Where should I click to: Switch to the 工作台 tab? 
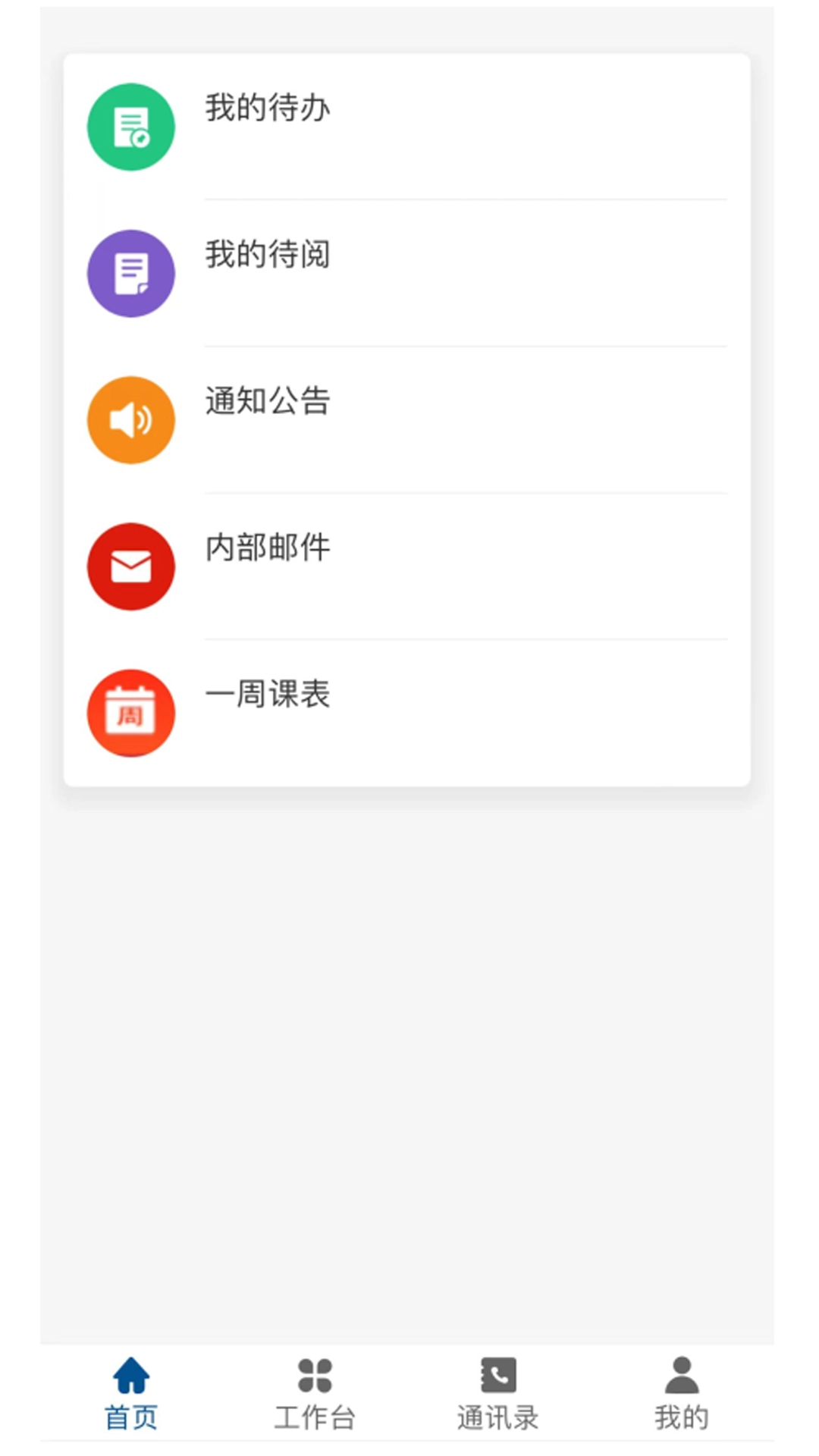[315, 1394]
